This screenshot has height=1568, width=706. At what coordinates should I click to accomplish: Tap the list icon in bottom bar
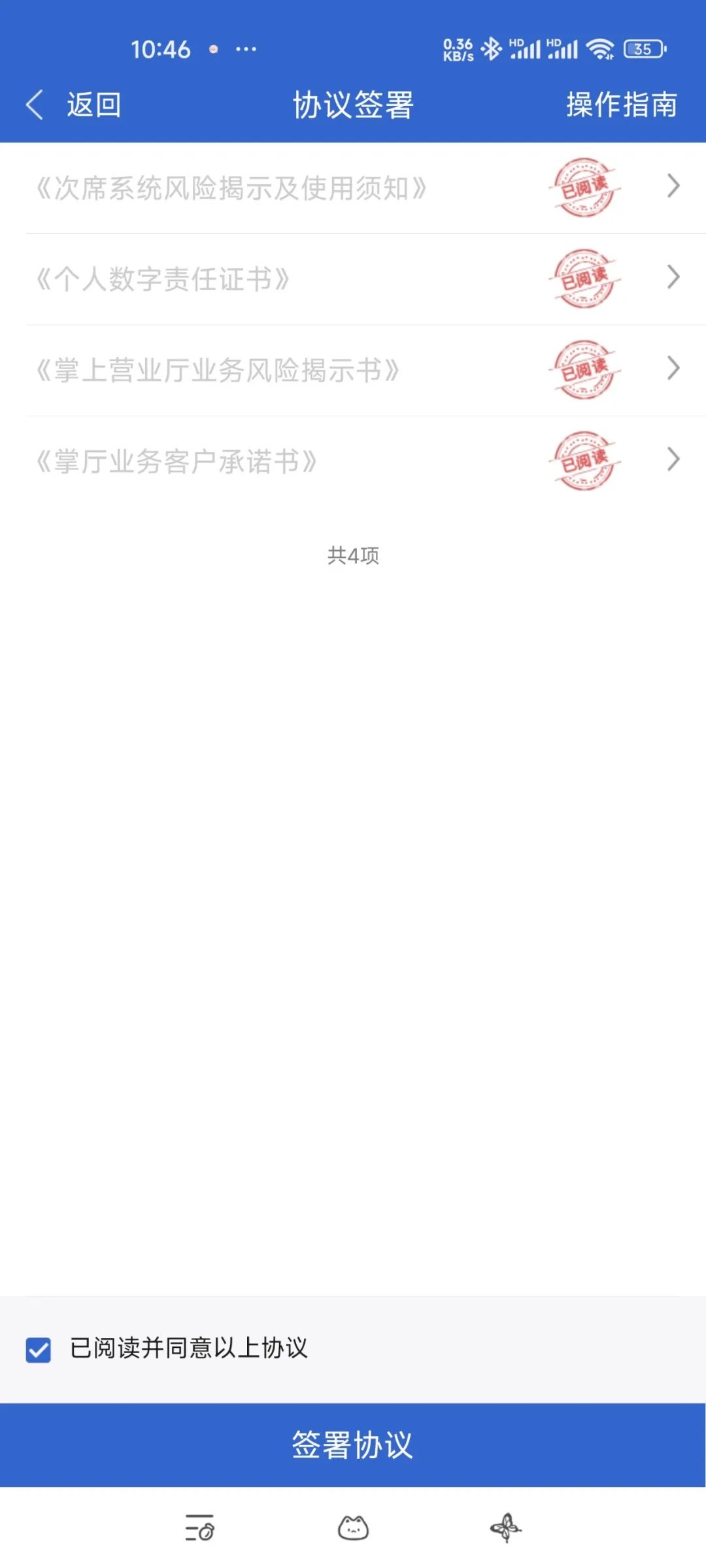coord(199,1527)
